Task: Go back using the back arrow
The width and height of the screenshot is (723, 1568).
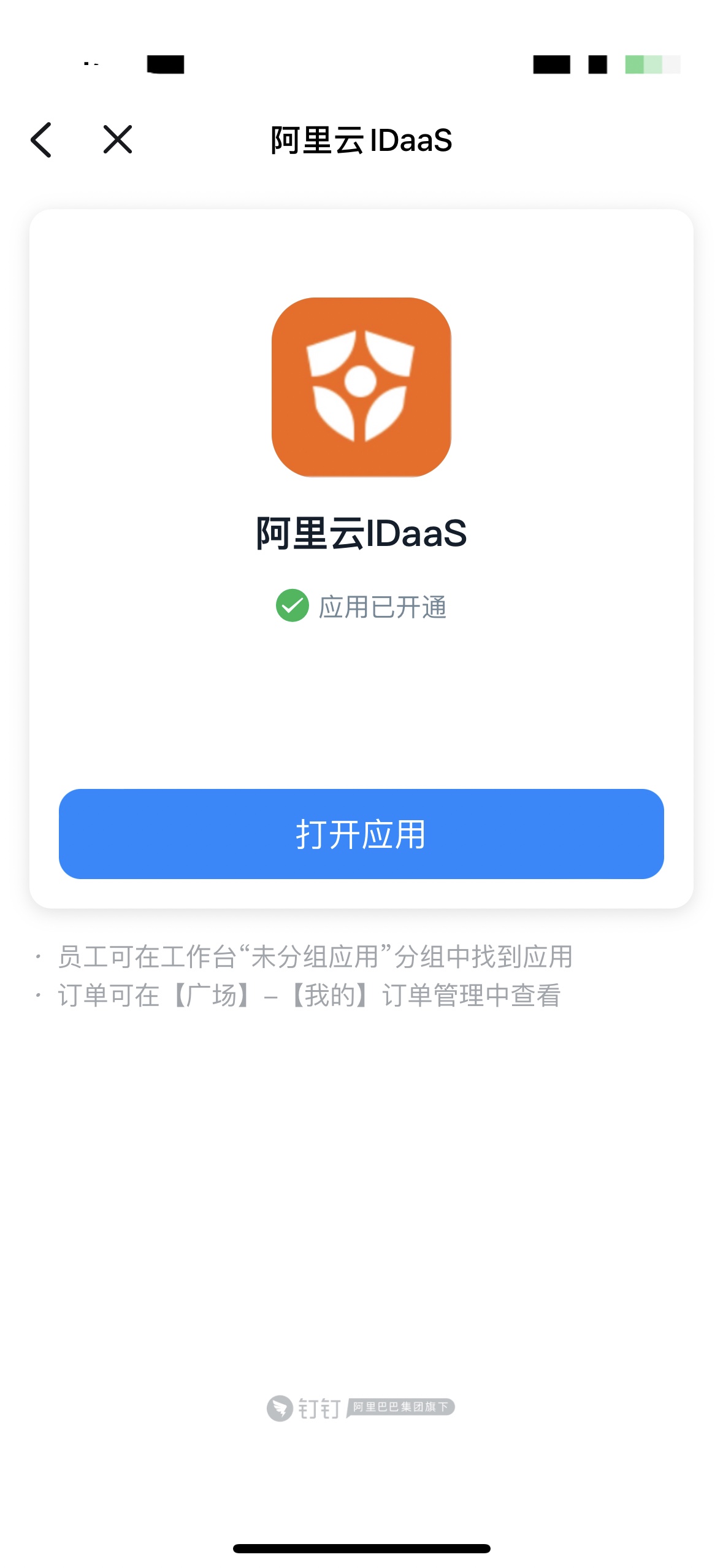Action: [x=41, y=140]
